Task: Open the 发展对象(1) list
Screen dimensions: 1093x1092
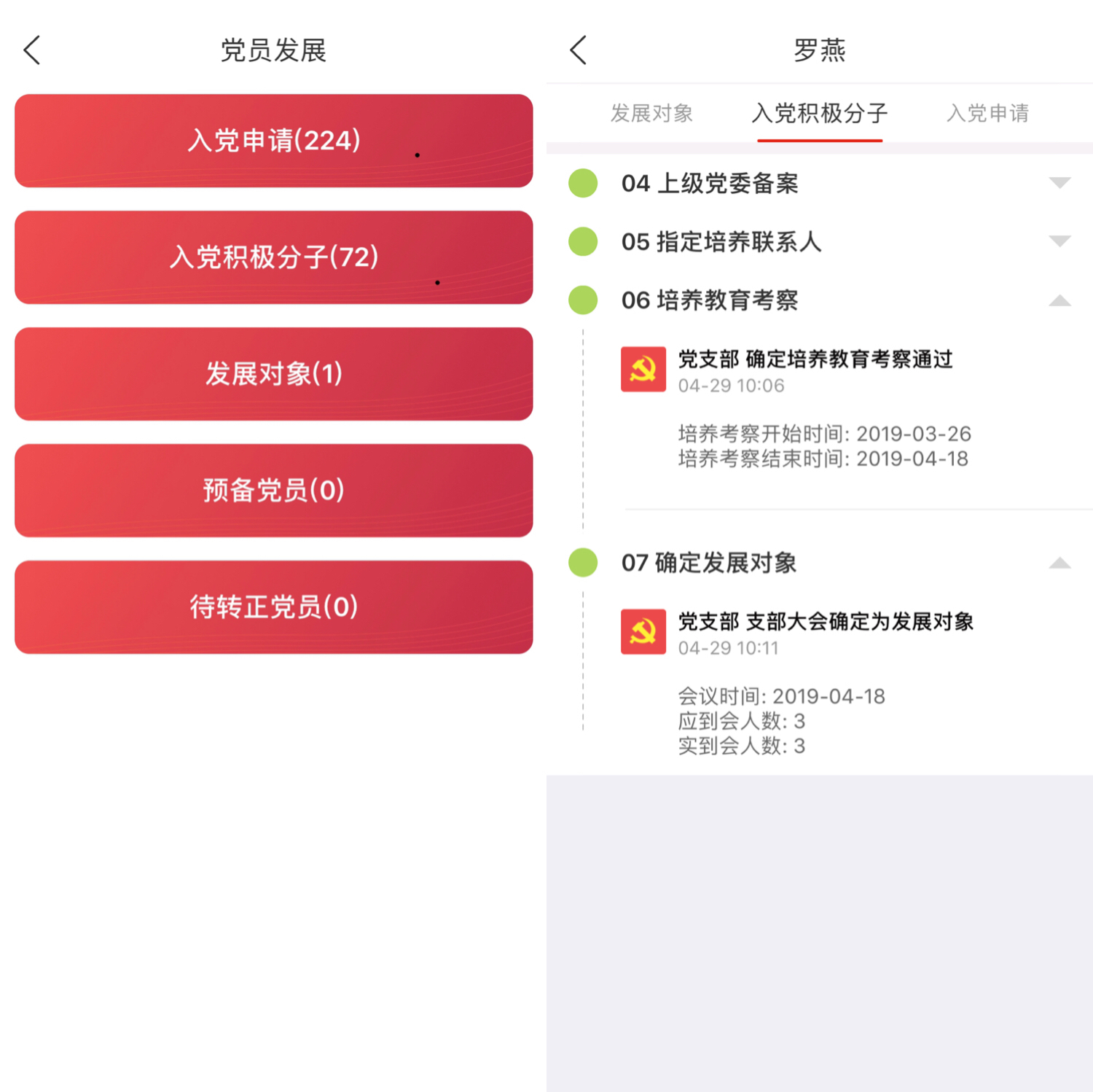Action: tap(273, 374)
